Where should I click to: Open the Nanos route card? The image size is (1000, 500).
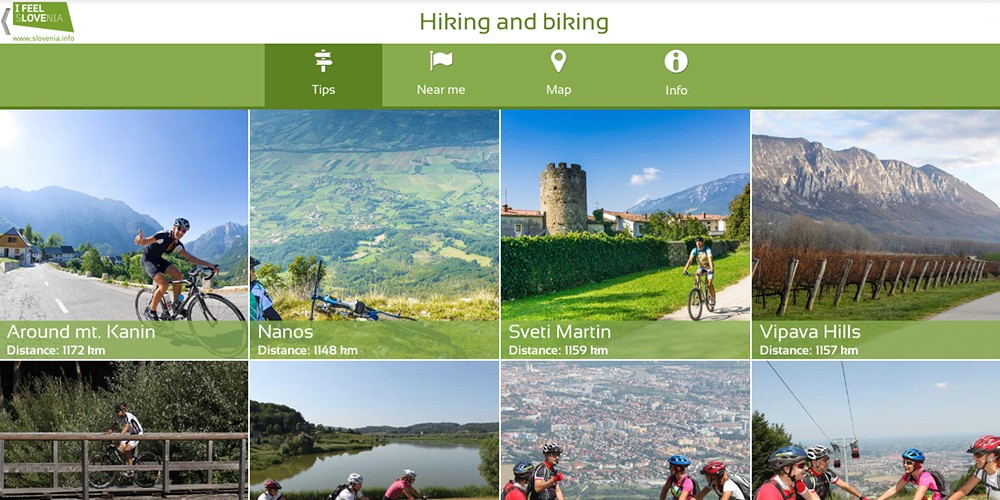coord(374,234)
